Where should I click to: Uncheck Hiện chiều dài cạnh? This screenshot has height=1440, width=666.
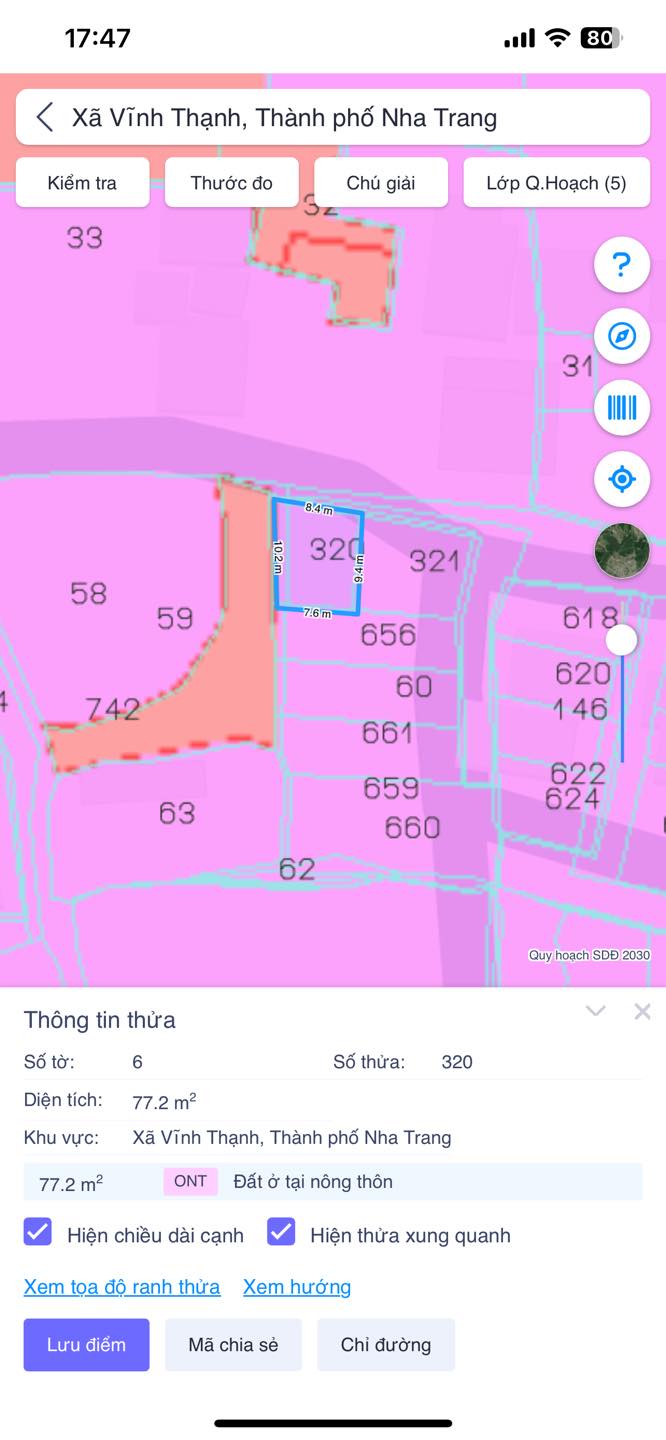tap(38, 1232)
